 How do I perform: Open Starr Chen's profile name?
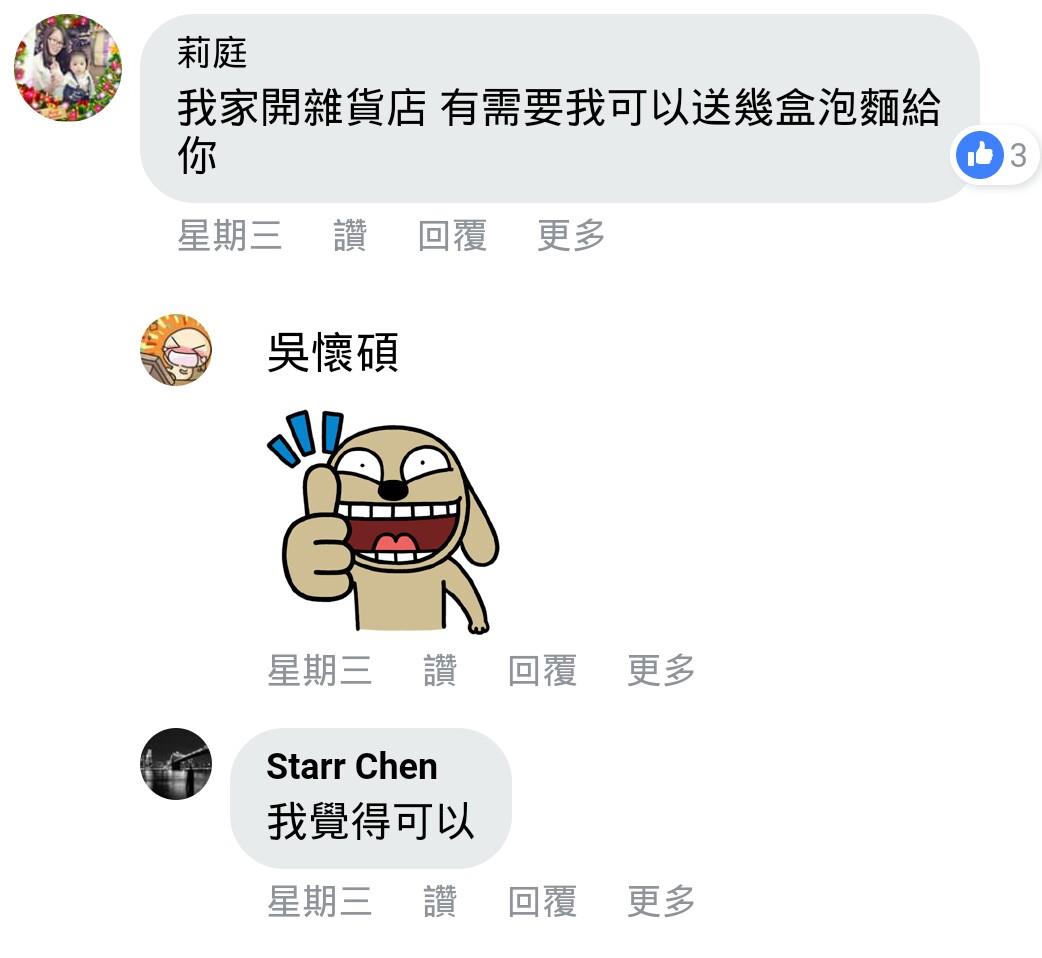[352, 767]
